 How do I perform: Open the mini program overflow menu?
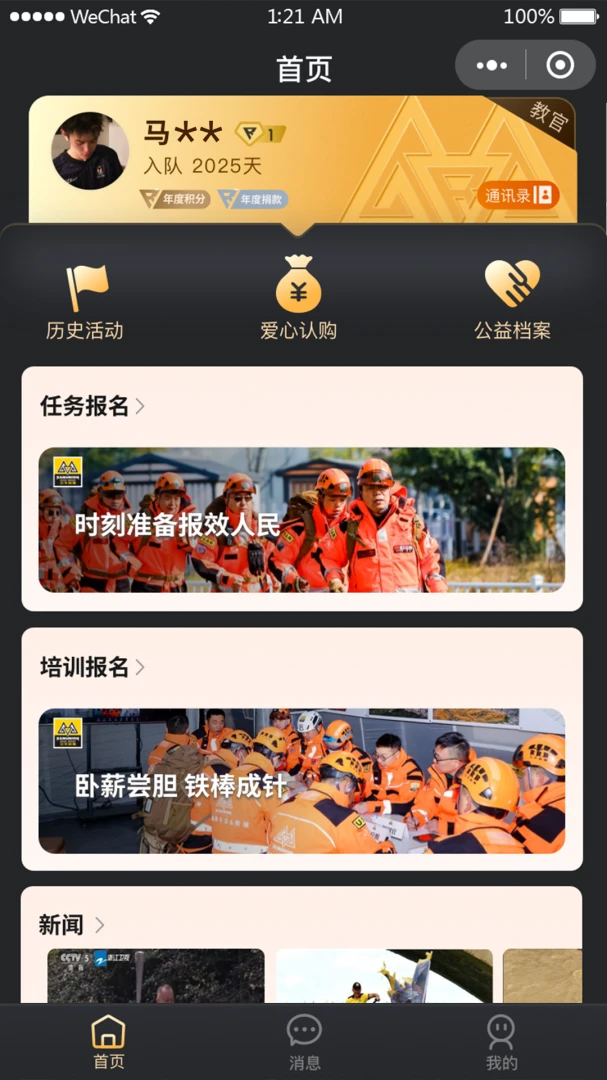[x=491, y=65]
